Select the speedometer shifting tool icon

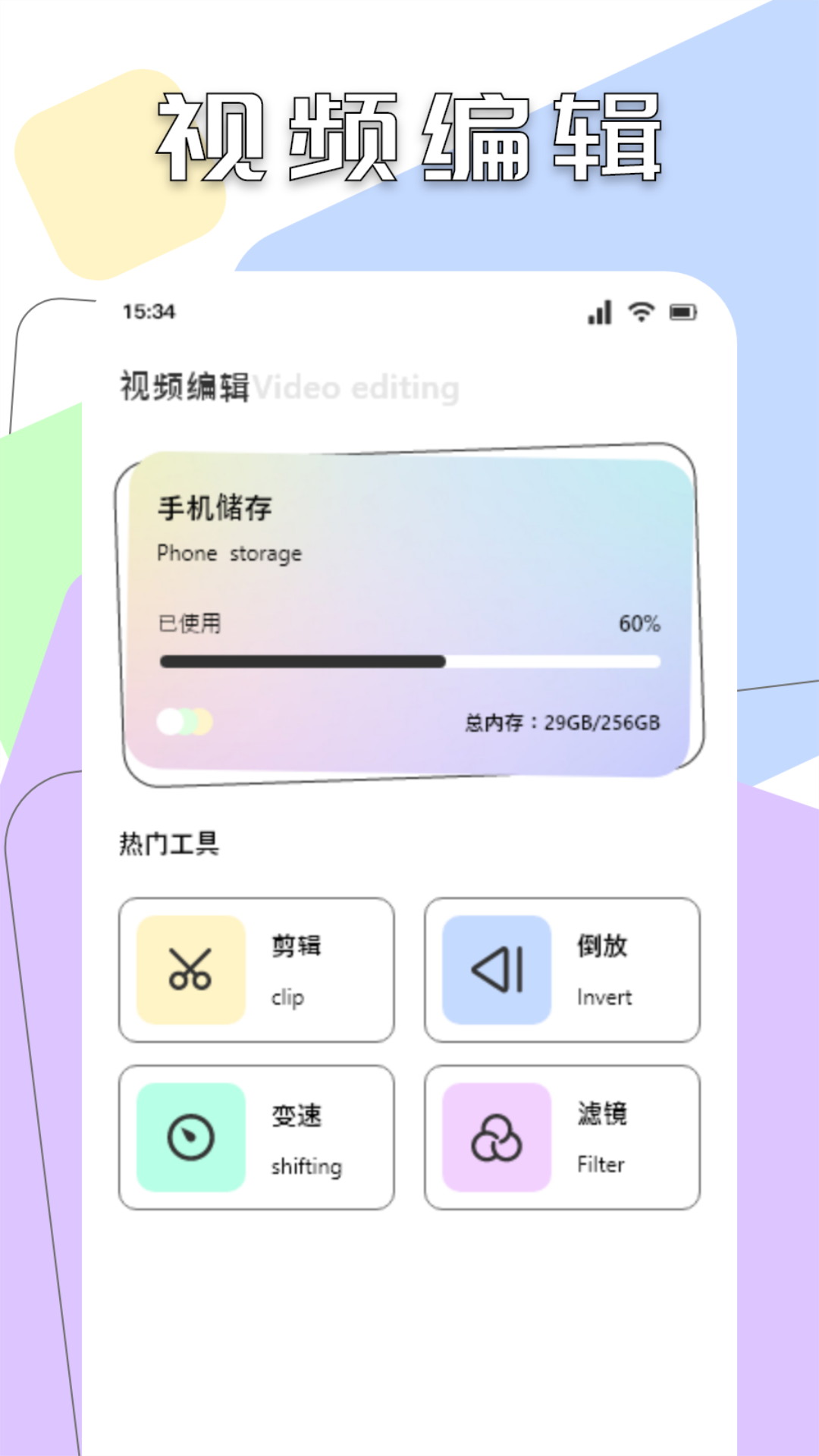(x=191, y=1136)
